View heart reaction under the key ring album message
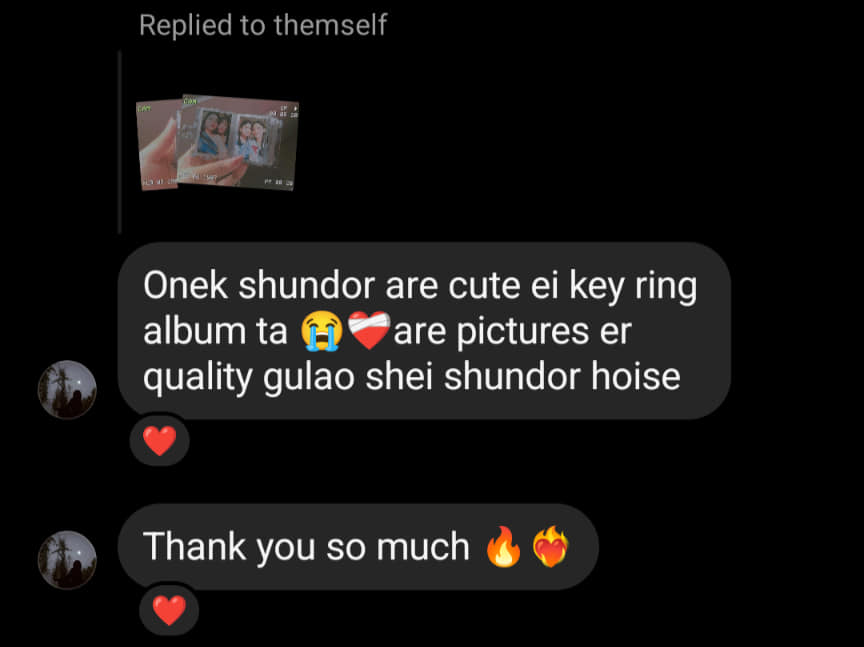 [160, 440]
